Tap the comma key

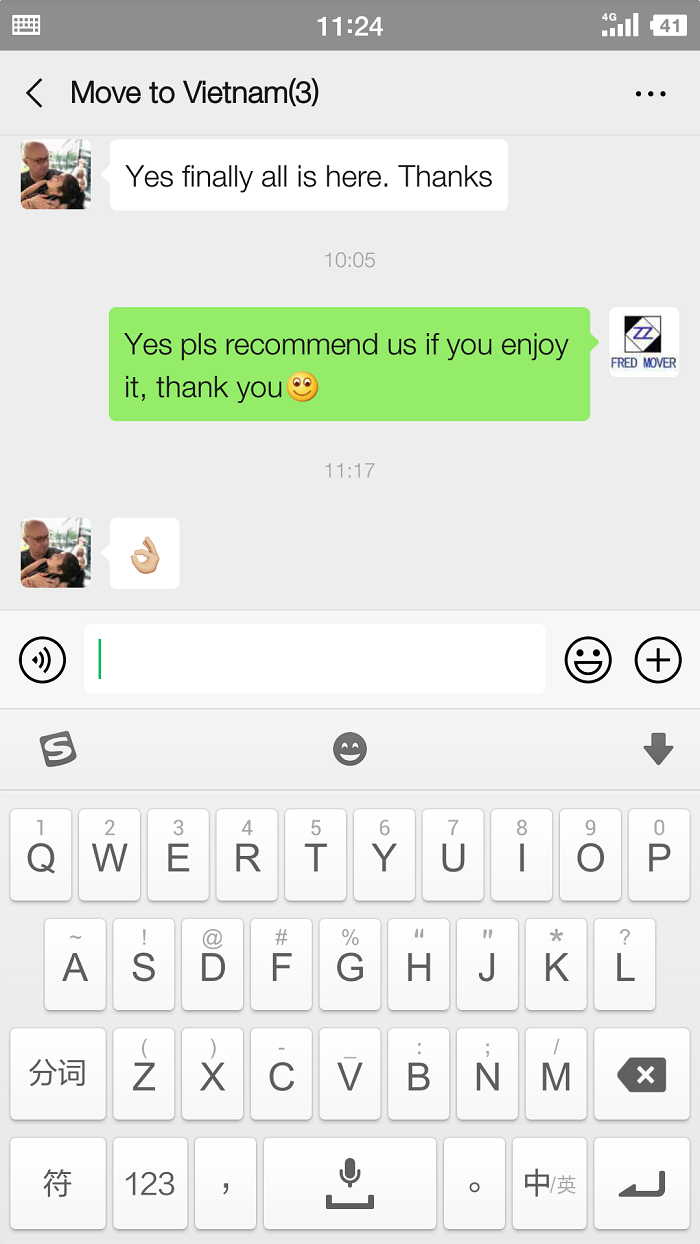[226, 1184]
